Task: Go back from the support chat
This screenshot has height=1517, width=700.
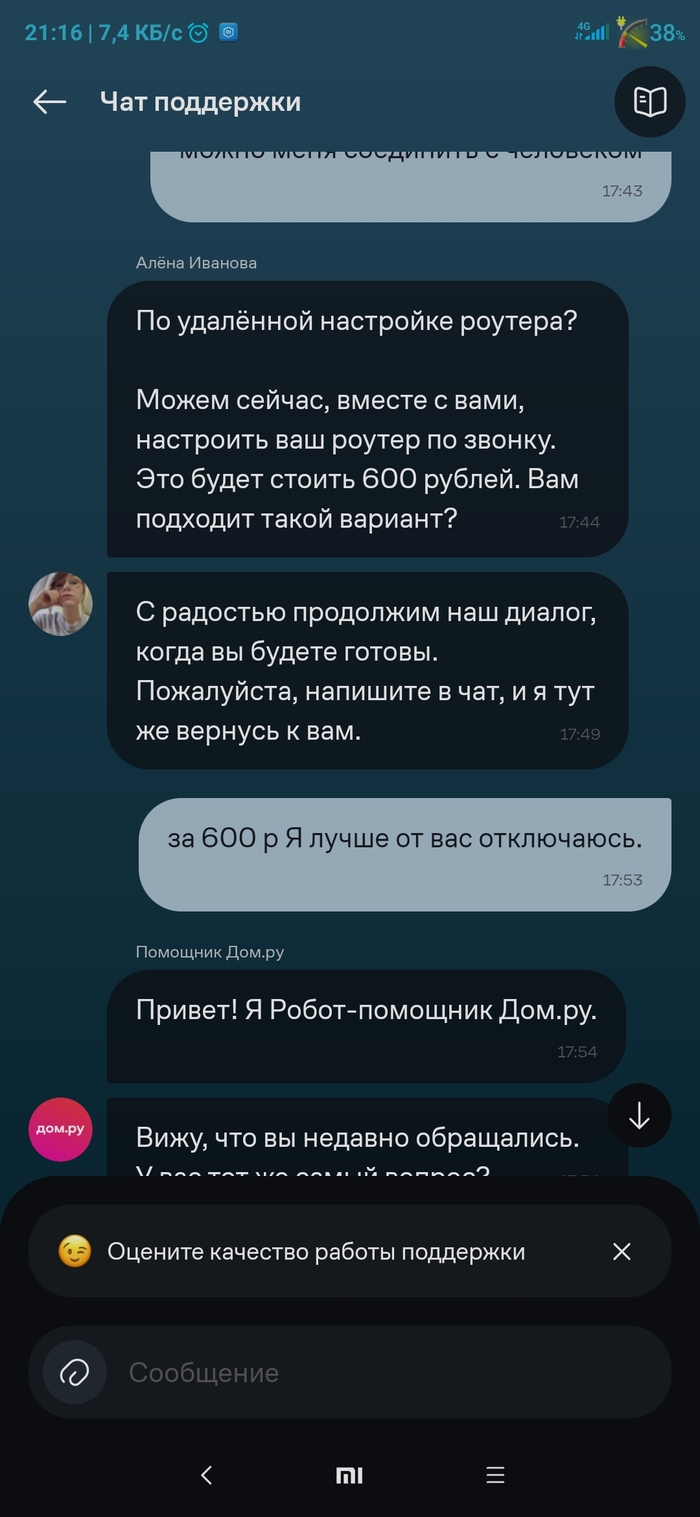Action: [x=49, y=102]
